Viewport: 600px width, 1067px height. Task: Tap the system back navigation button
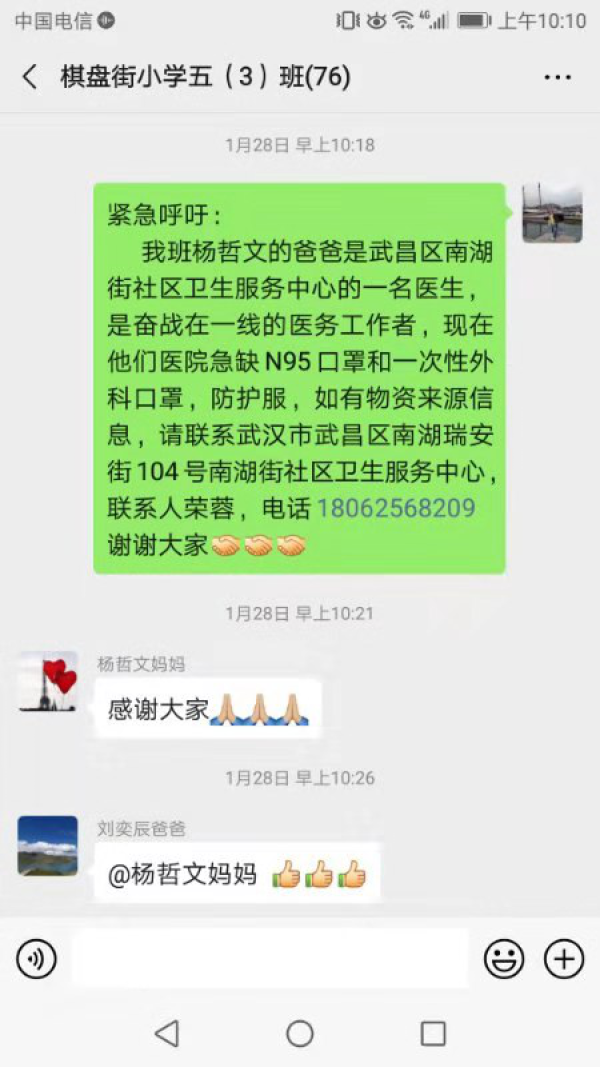[167, 1033]
